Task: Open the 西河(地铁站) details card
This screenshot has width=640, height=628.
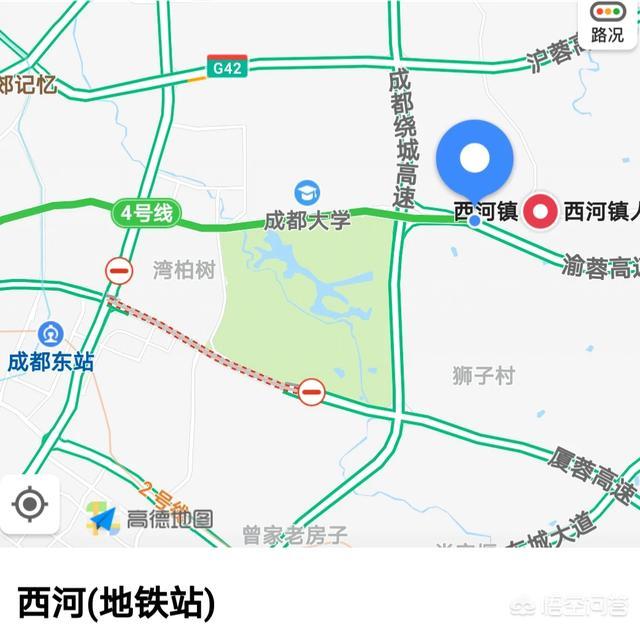Action: (x=117, y=601)
